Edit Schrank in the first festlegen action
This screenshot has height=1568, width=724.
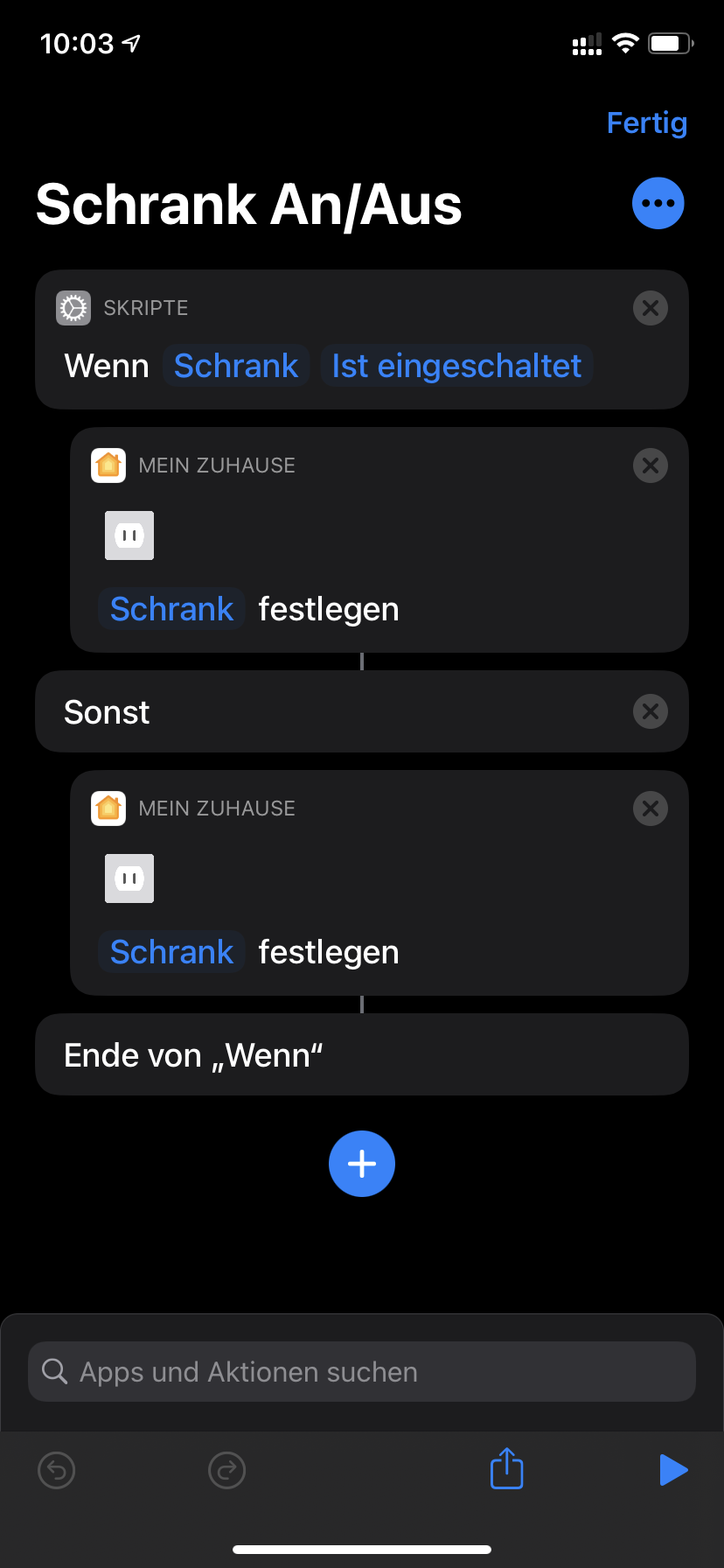tap(172, 609)
